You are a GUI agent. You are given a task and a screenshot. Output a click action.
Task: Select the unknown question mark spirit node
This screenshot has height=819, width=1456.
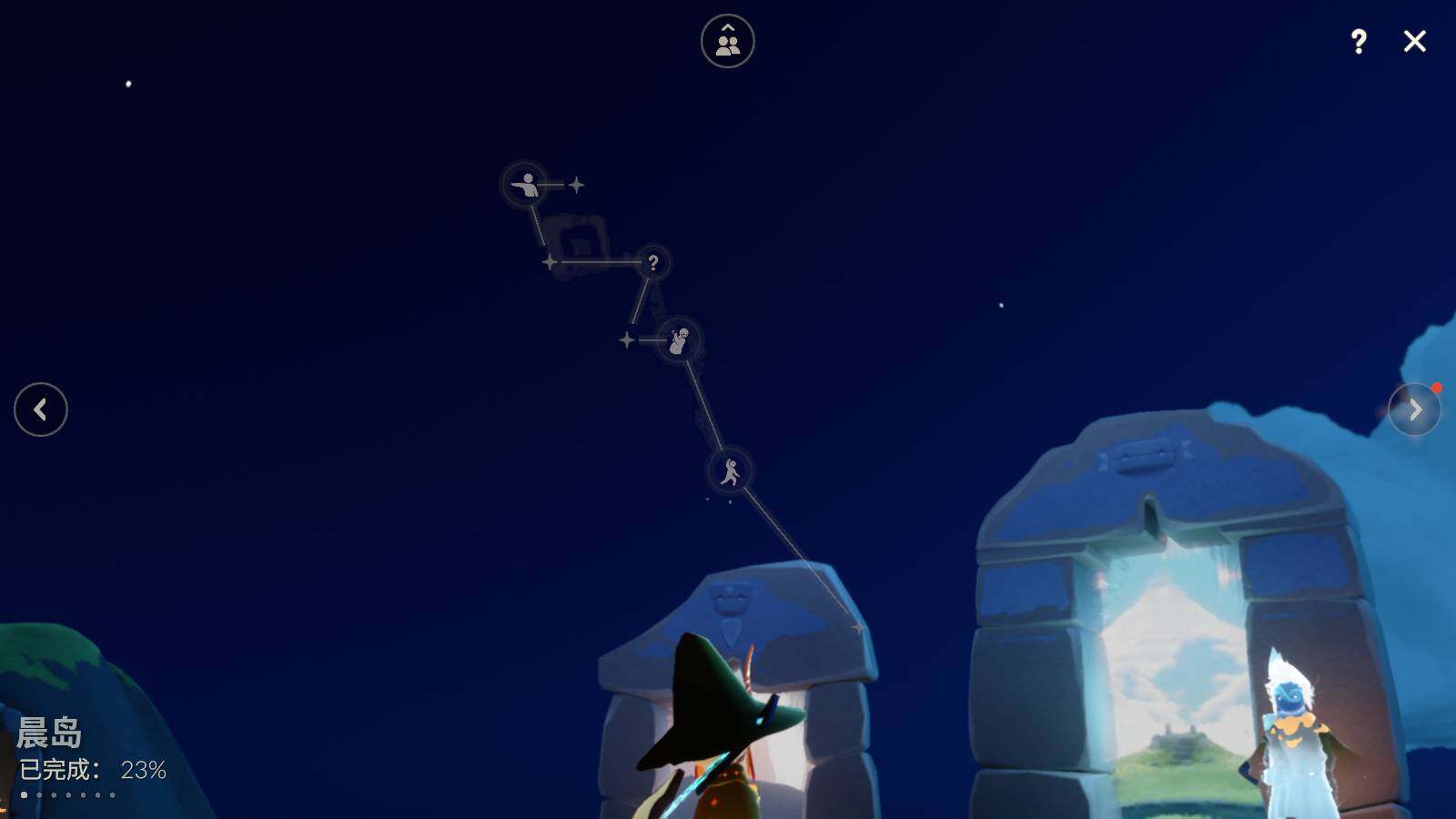pyautogui.click(x=652, y=263)
